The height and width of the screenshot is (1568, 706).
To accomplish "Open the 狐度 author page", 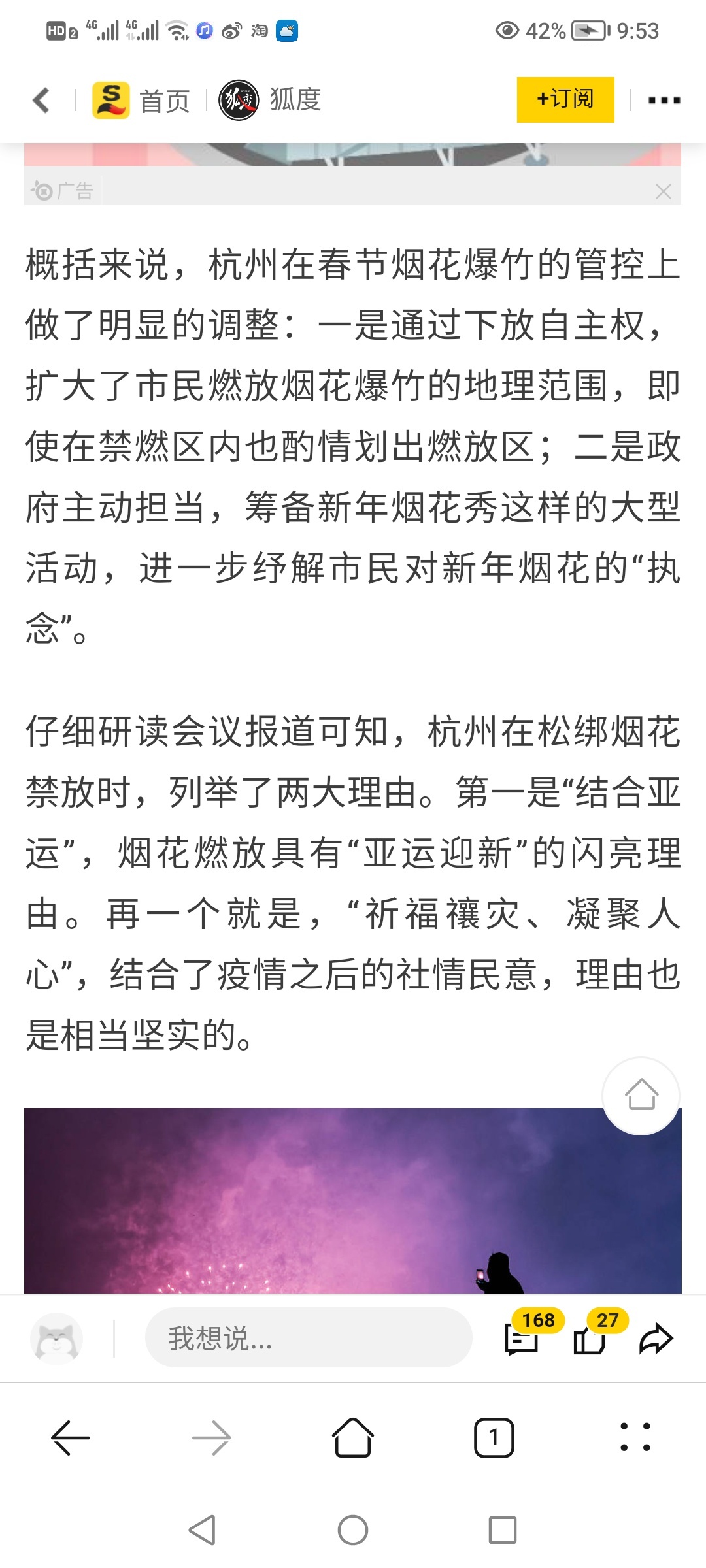I will click(270, 101).
